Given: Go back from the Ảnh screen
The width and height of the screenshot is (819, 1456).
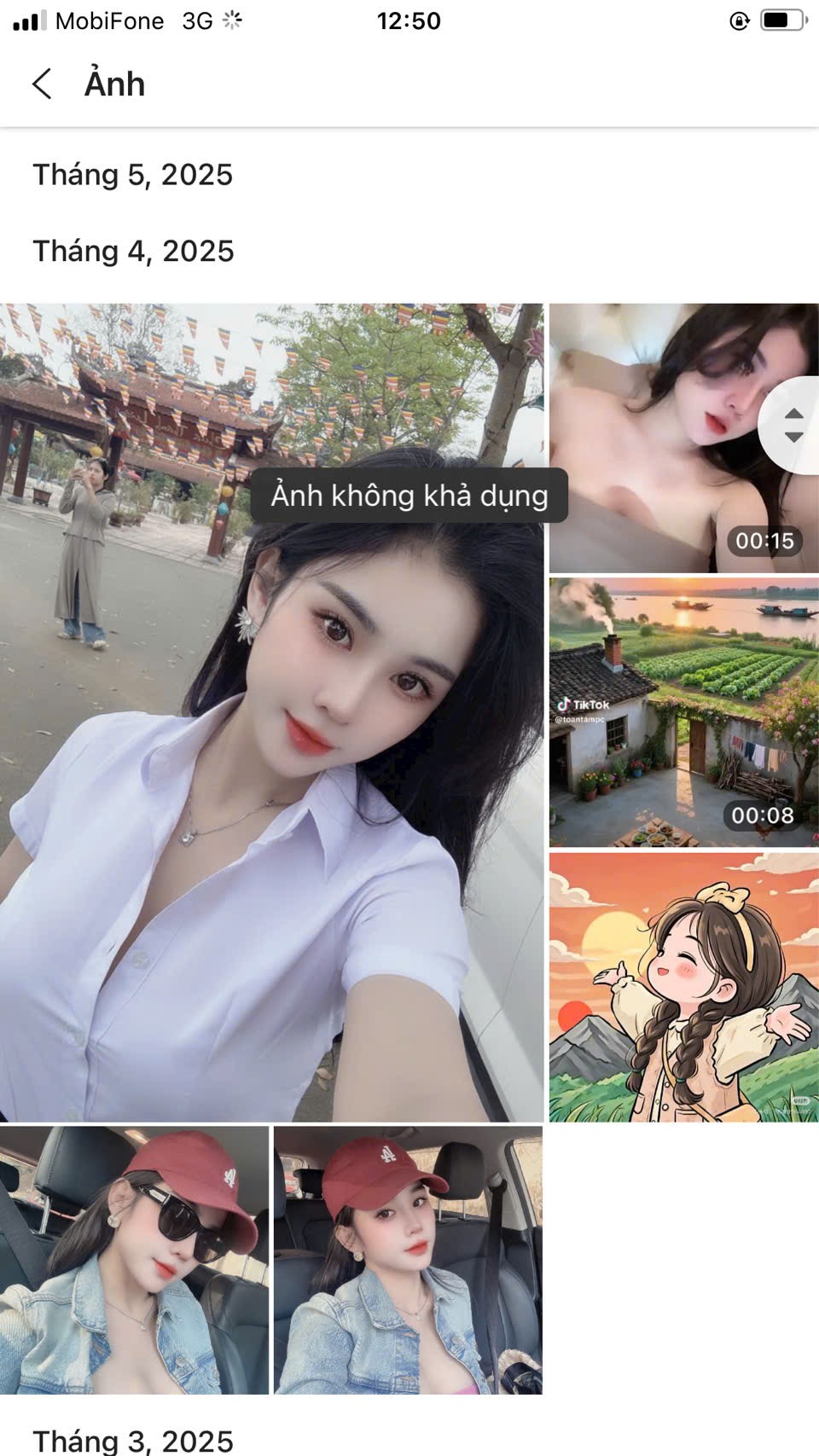Looking at the screenshot, I should pyautogui.click(x=42, y=84).
